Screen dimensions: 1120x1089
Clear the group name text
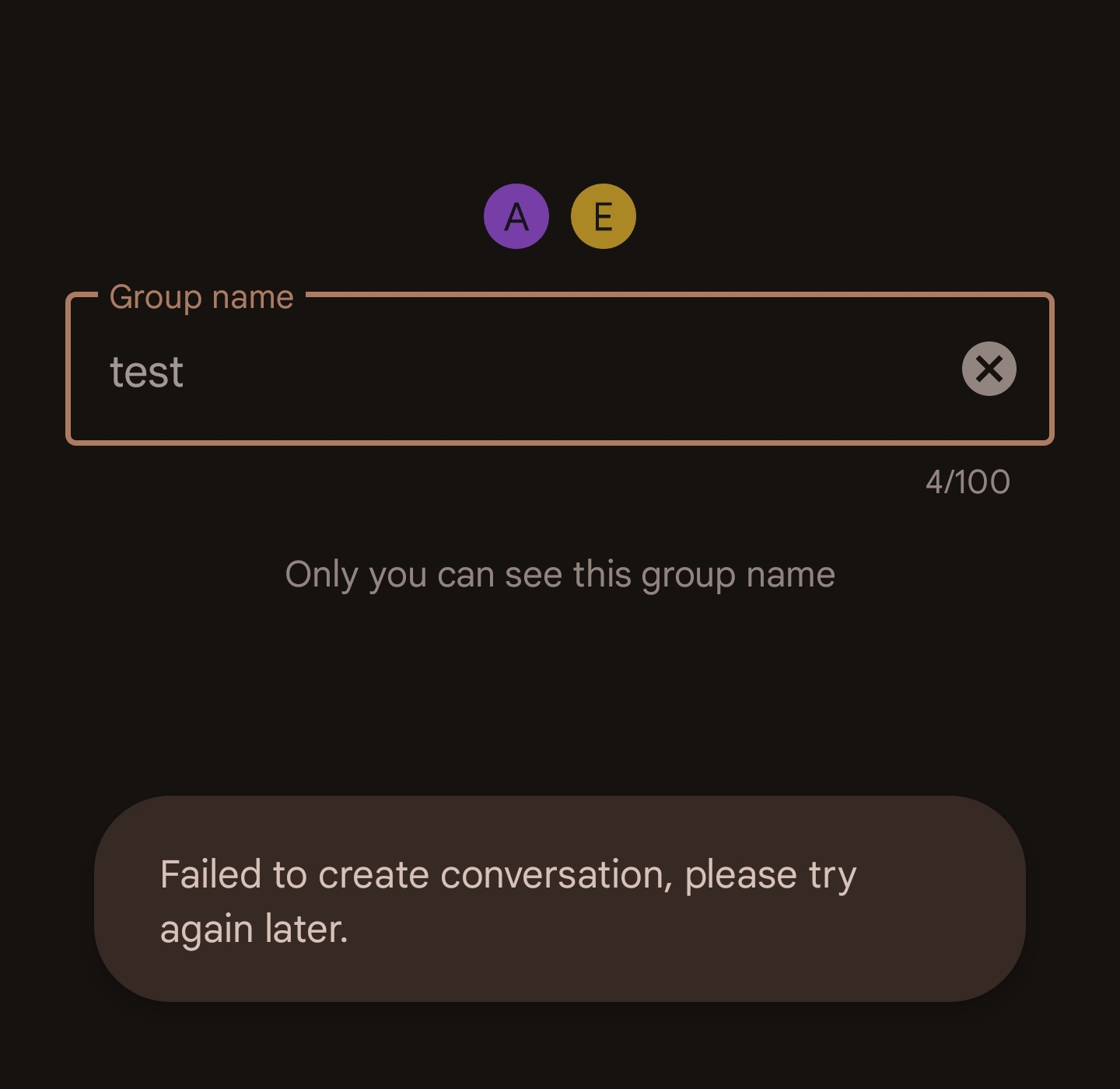click(x=989, y=369)
